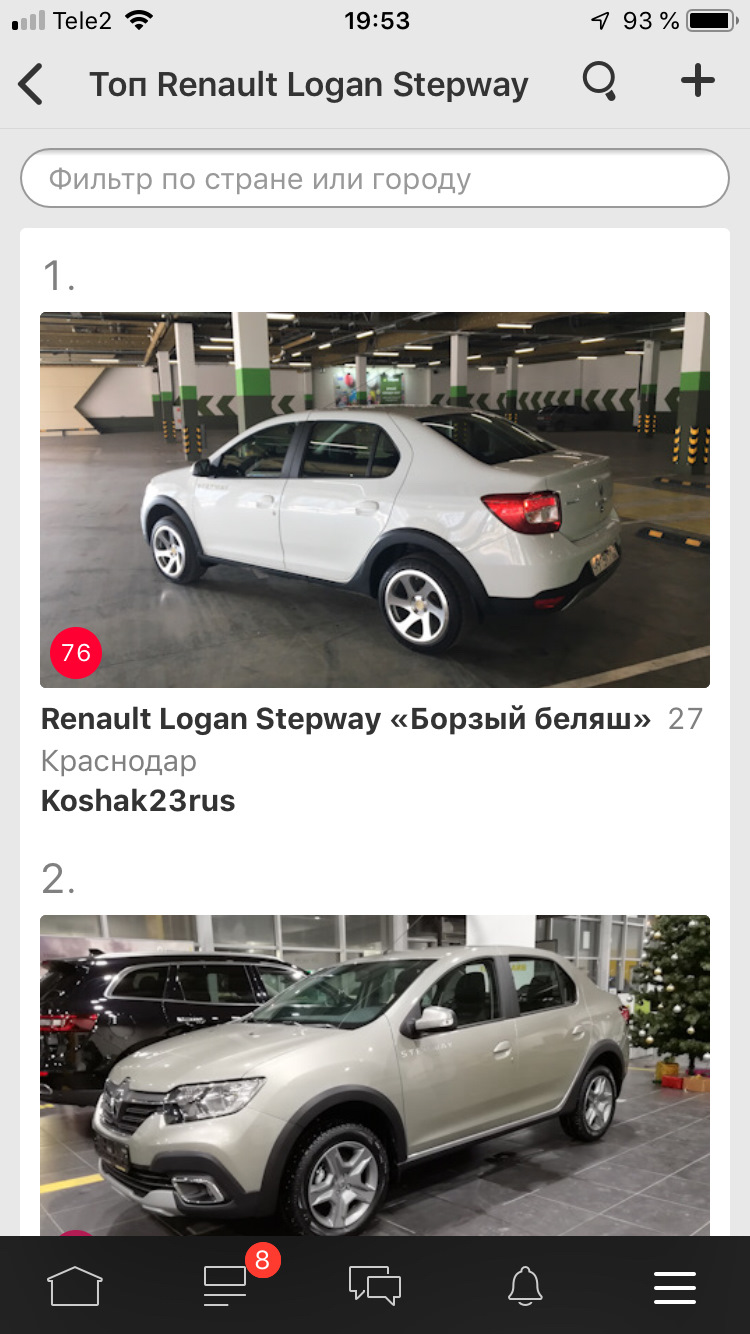750x1334 pixels.
Task: Go back using the left chevron arrow
Action: tap(30, 84)
